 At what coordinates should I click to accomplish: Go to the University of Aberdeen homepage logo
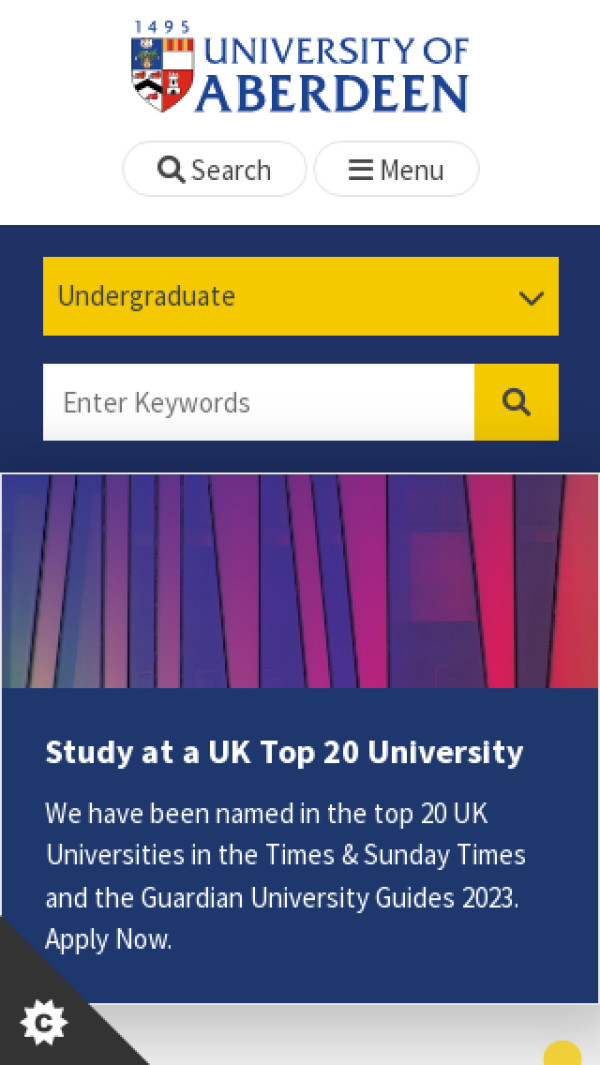tap(300, 67)
